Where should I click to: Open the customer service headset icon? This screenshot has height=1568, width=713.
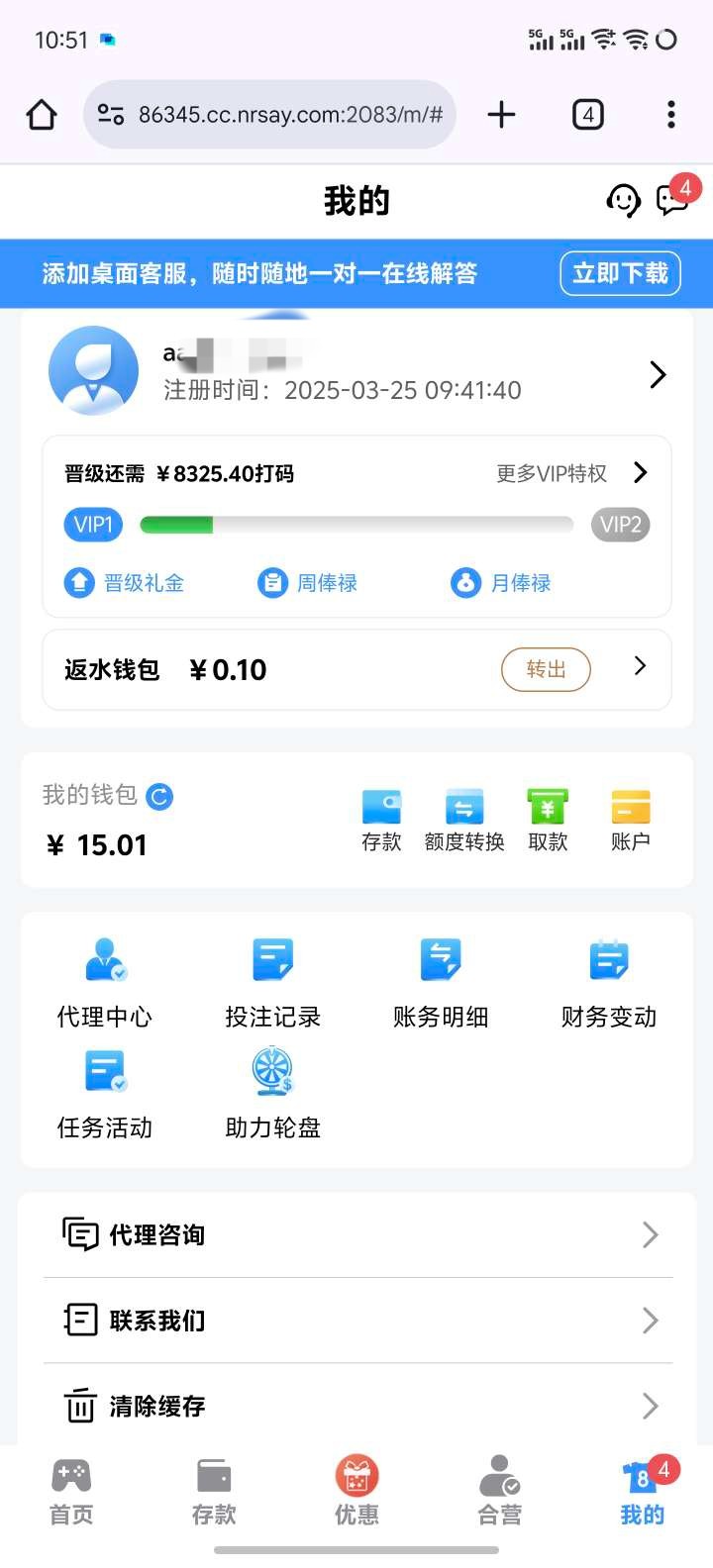click(623, 201)
